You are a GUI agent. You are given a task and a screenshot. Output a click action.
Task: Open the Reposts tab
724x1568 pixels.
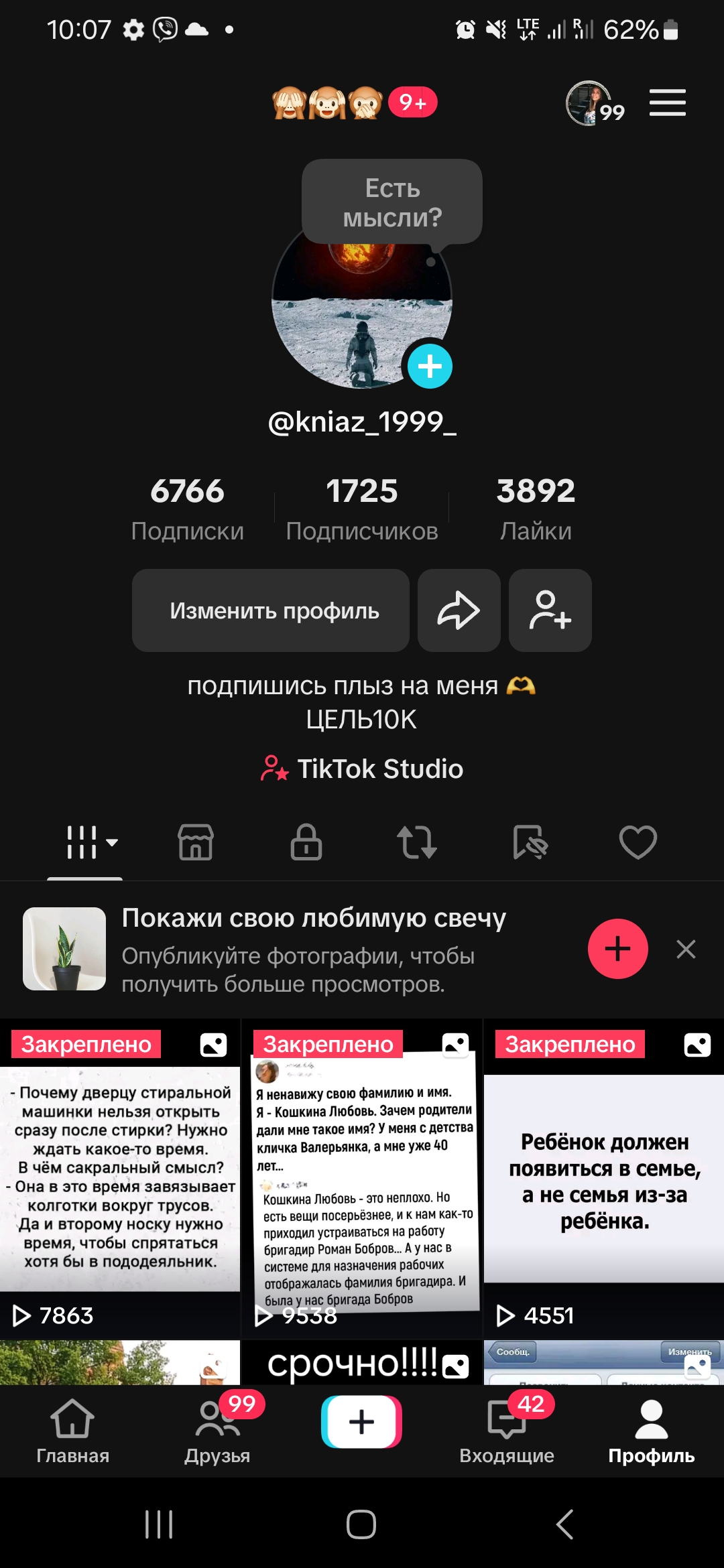click(417, 843)
